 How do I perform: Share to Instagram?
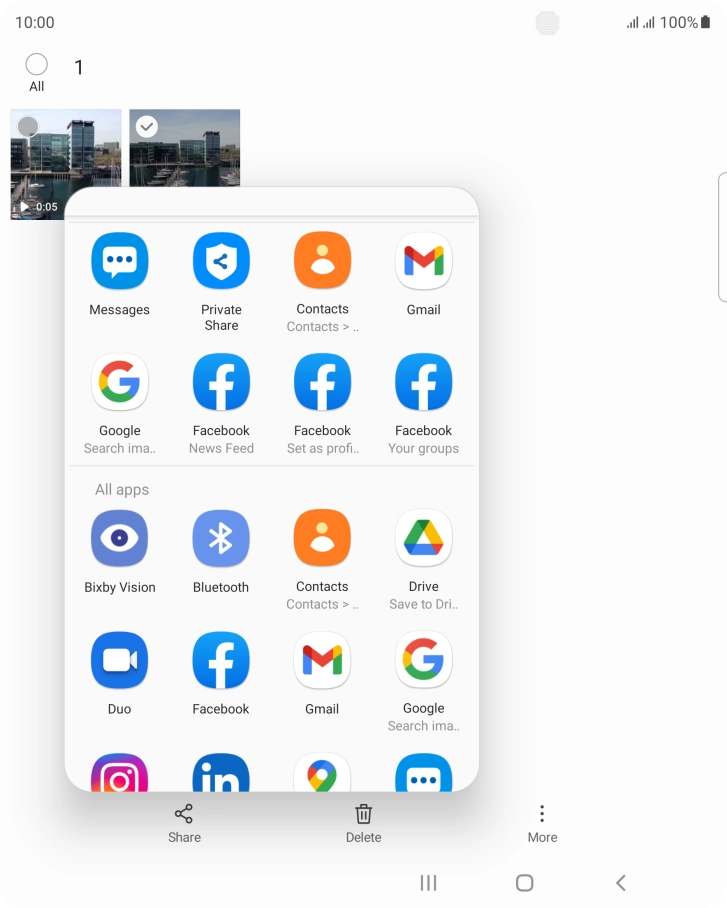pyautogui.click(x=119, y=774)
